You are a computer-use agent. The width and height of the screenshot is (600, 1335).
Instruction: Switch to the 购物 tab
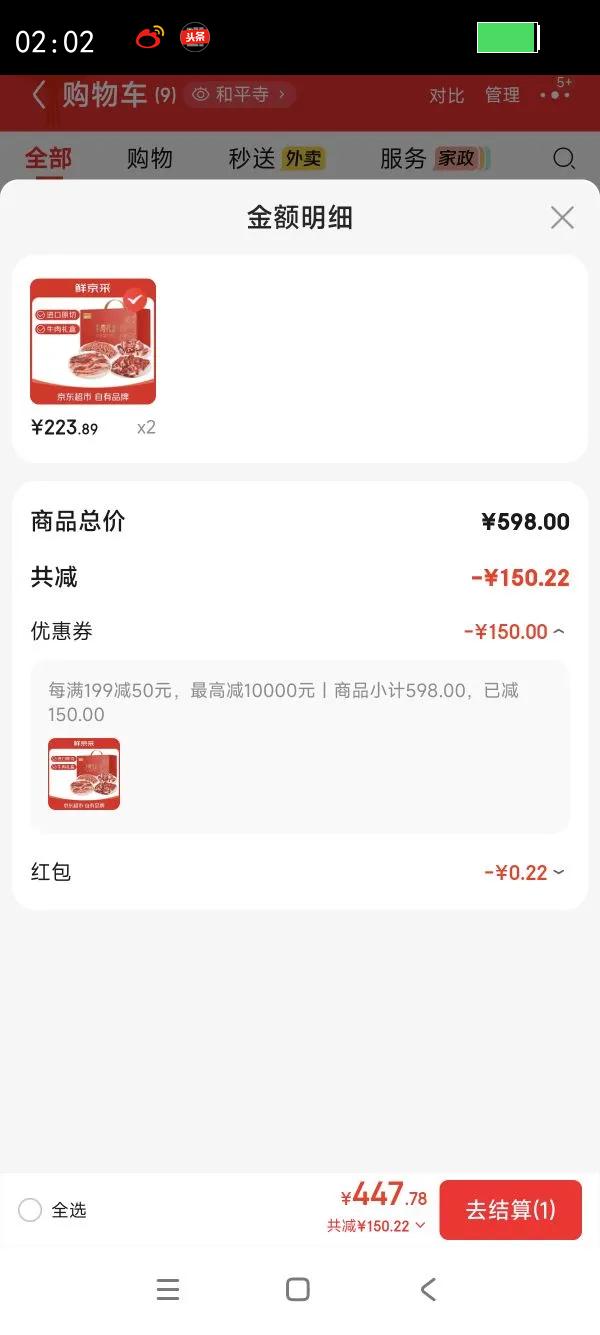coord(150,158)
